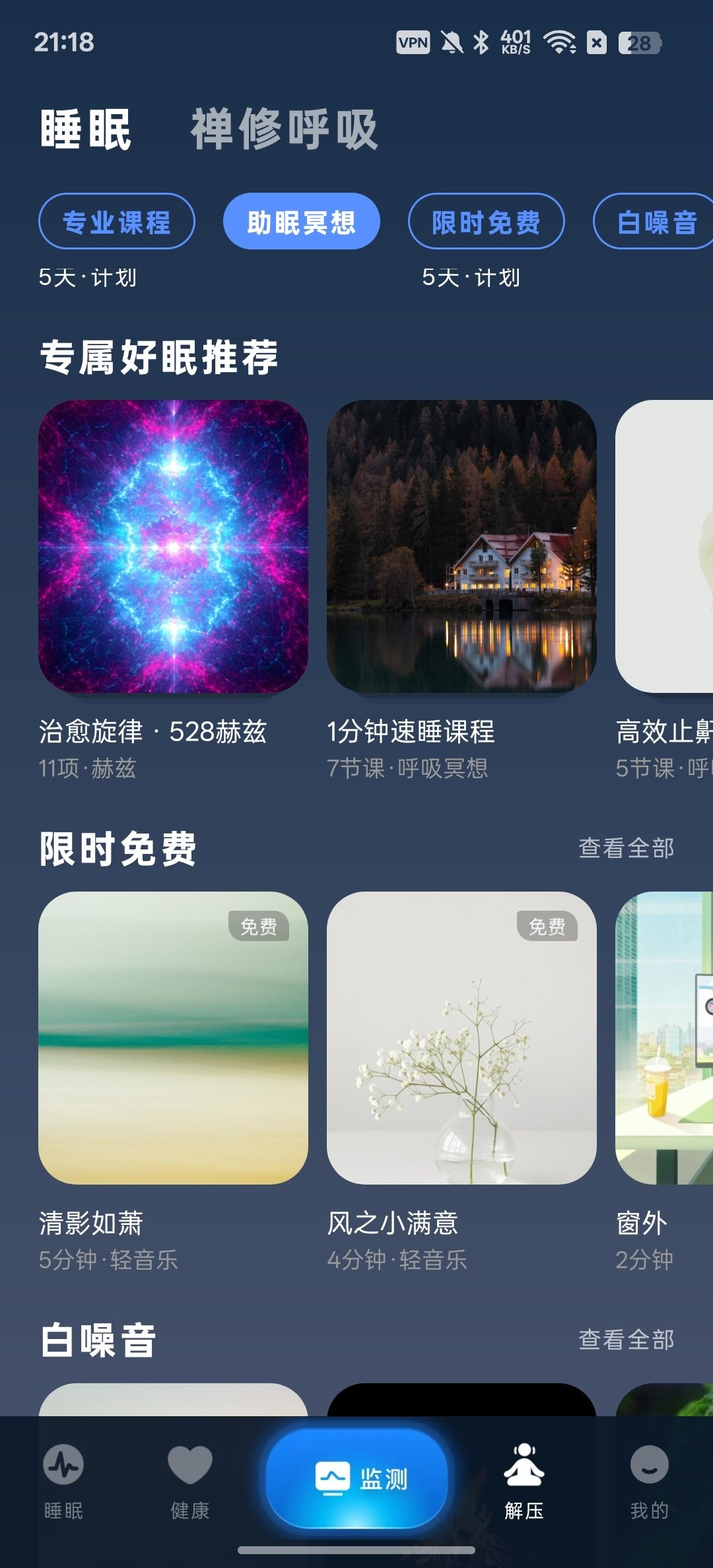Select the 专业课程 chip
713x1568 pixels.
117,222
